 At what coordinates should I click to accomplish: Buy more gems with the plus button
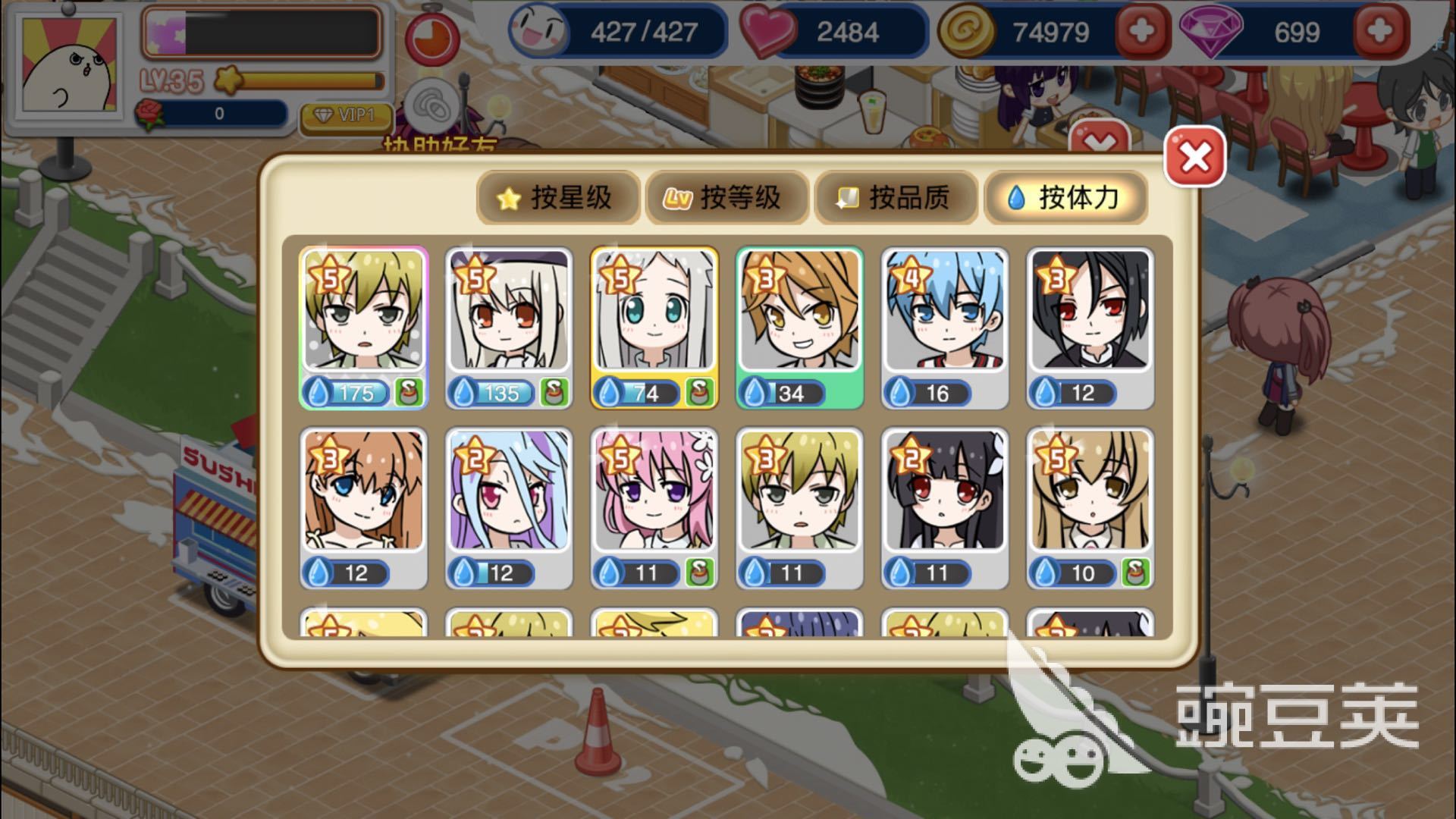(1380, 32)
